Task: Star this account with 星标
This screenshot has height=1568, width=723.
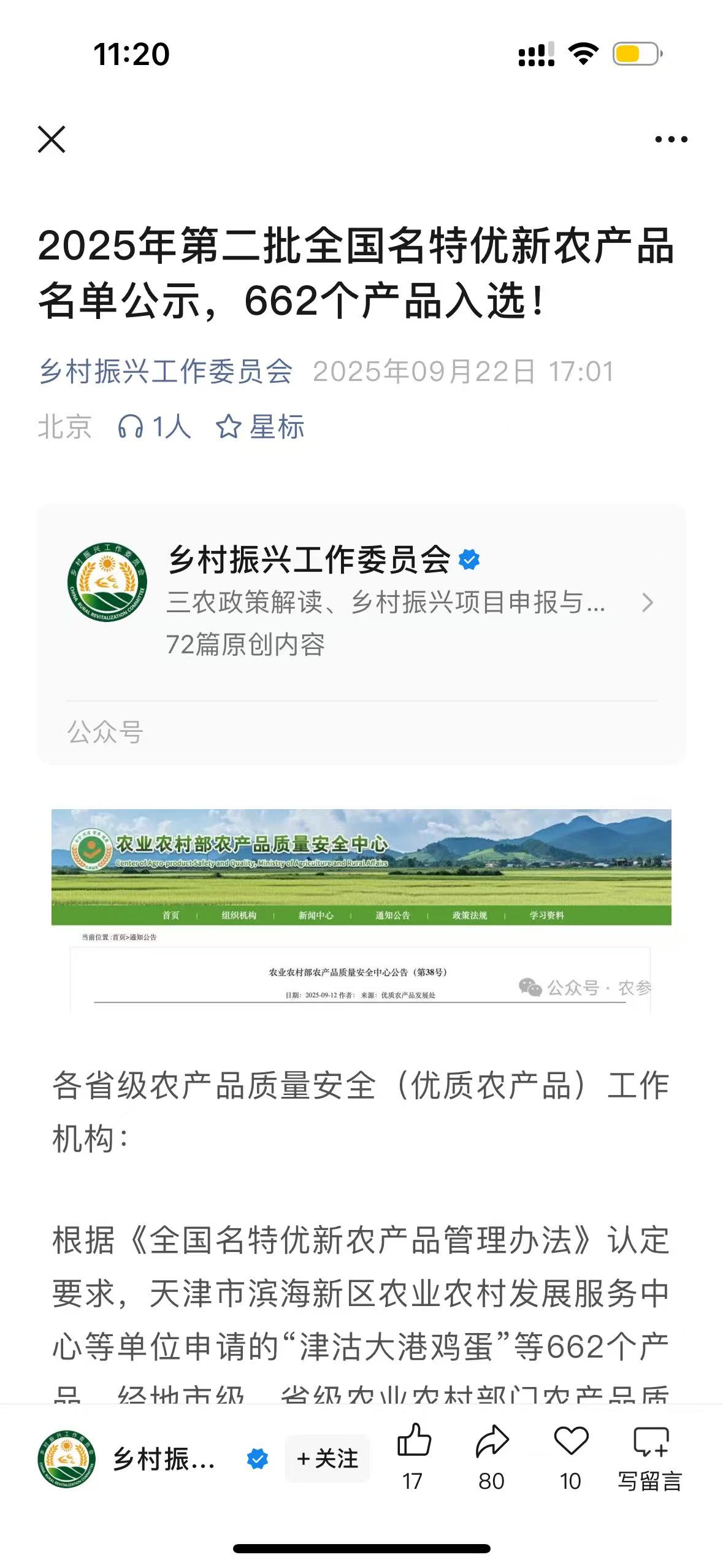Action: 260,426
